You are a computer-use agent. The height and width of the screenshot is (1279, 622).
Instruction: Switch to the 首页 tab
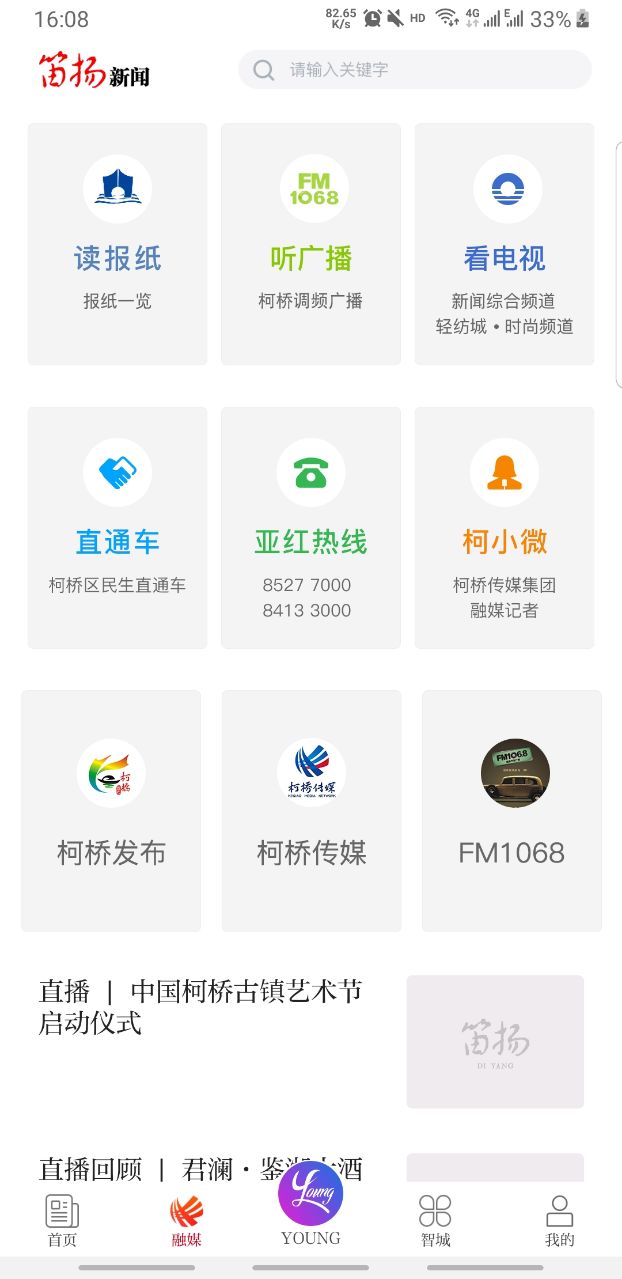[x=62, y=1220]
